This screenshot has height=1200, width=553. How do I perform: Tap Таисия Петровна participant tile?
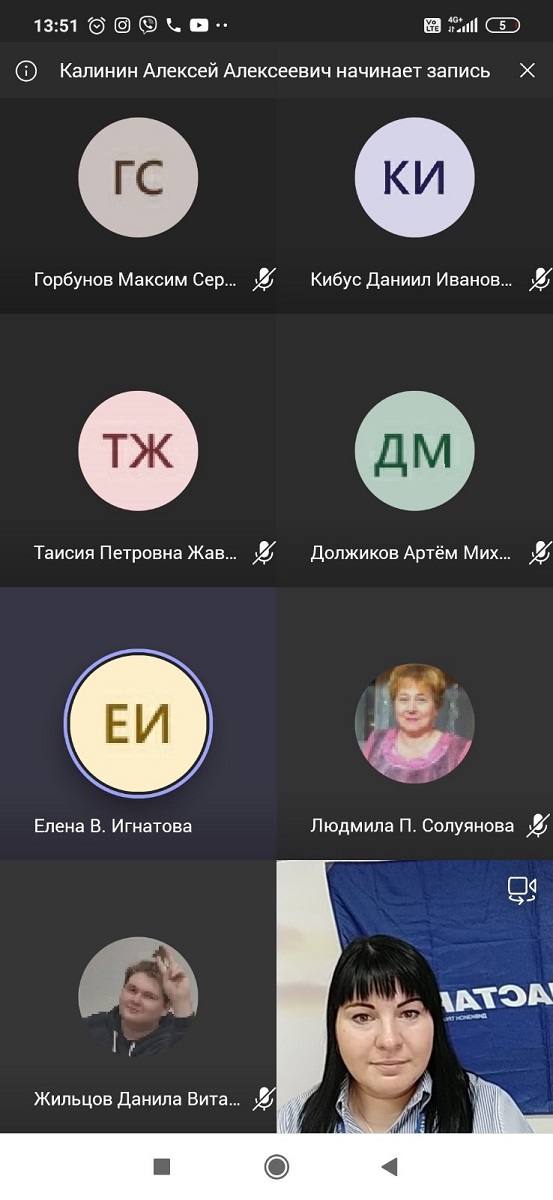[138, 450]
